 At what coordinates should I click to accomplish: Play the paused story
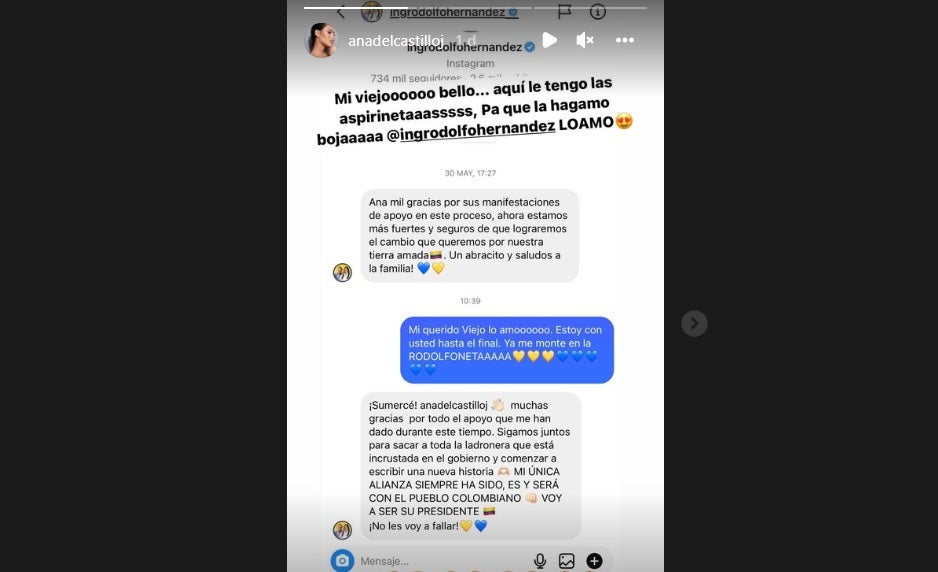tap(549, 41)
